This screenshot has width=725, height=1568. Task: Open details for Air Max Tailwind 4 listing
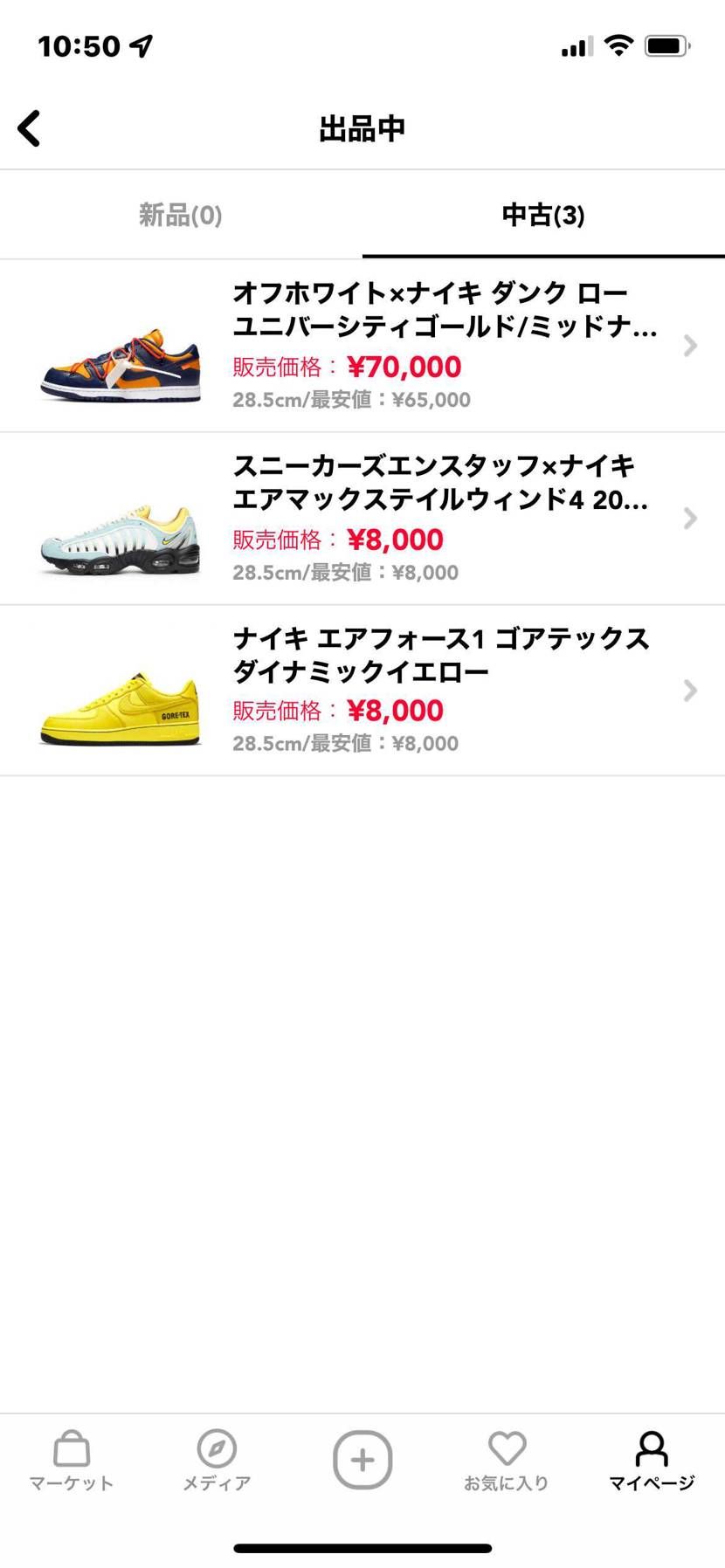[689, 519]
